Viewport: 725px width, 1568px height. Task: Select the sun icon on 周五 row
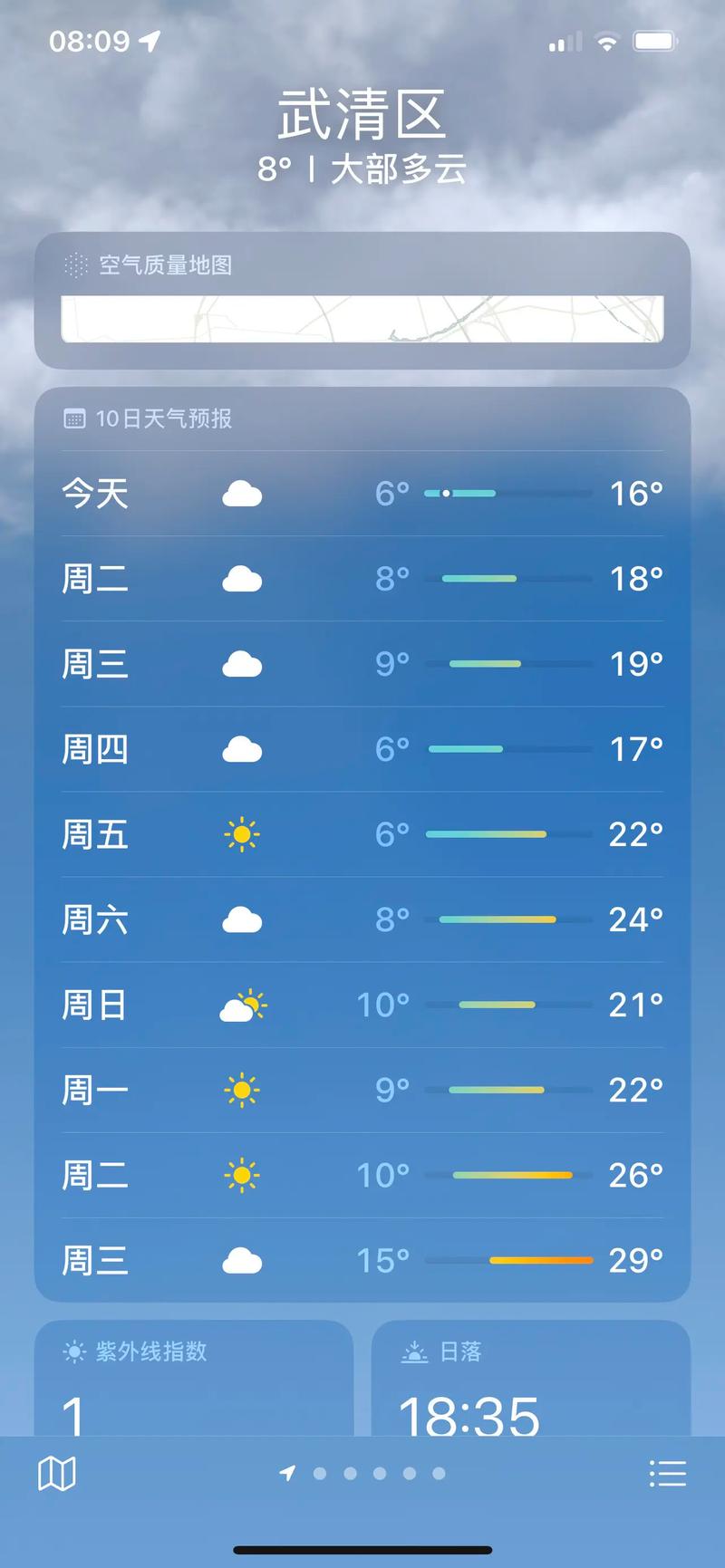[242, 834]
